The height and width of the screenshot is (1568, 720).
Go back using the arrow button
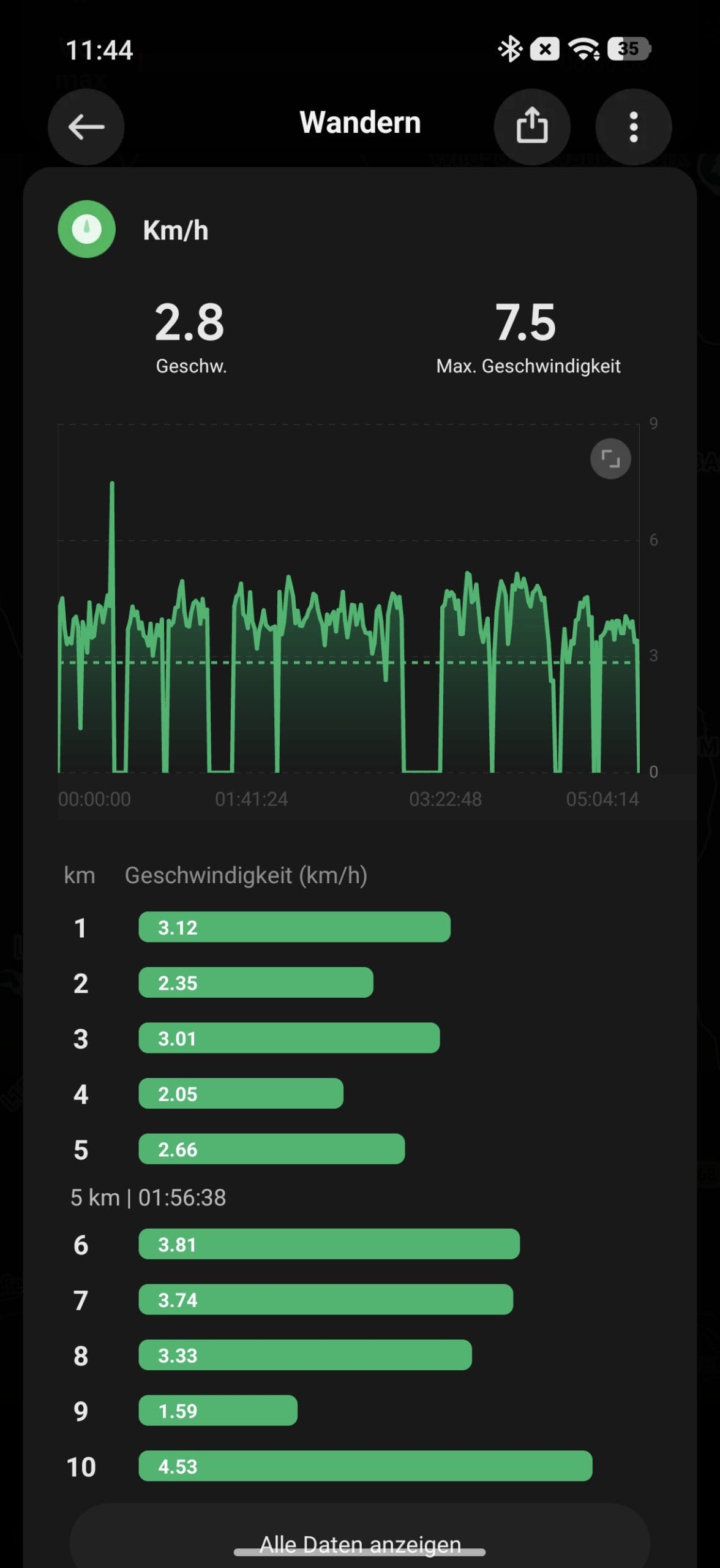(86, 127)
